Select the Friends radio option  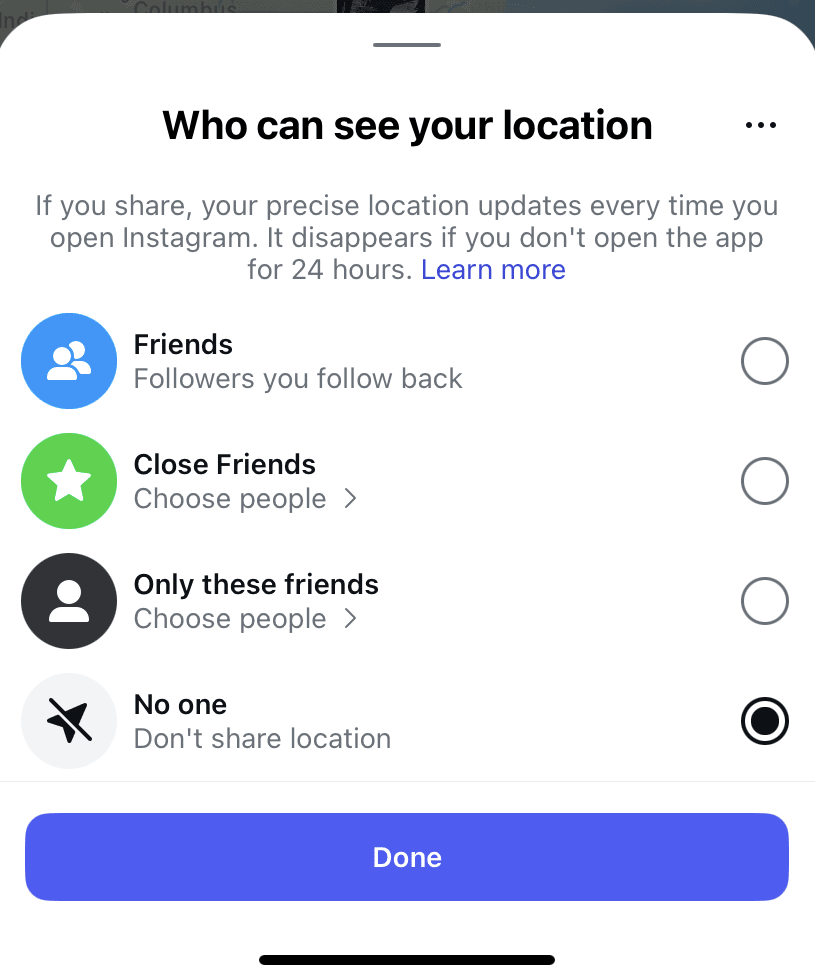click(764, 361)
